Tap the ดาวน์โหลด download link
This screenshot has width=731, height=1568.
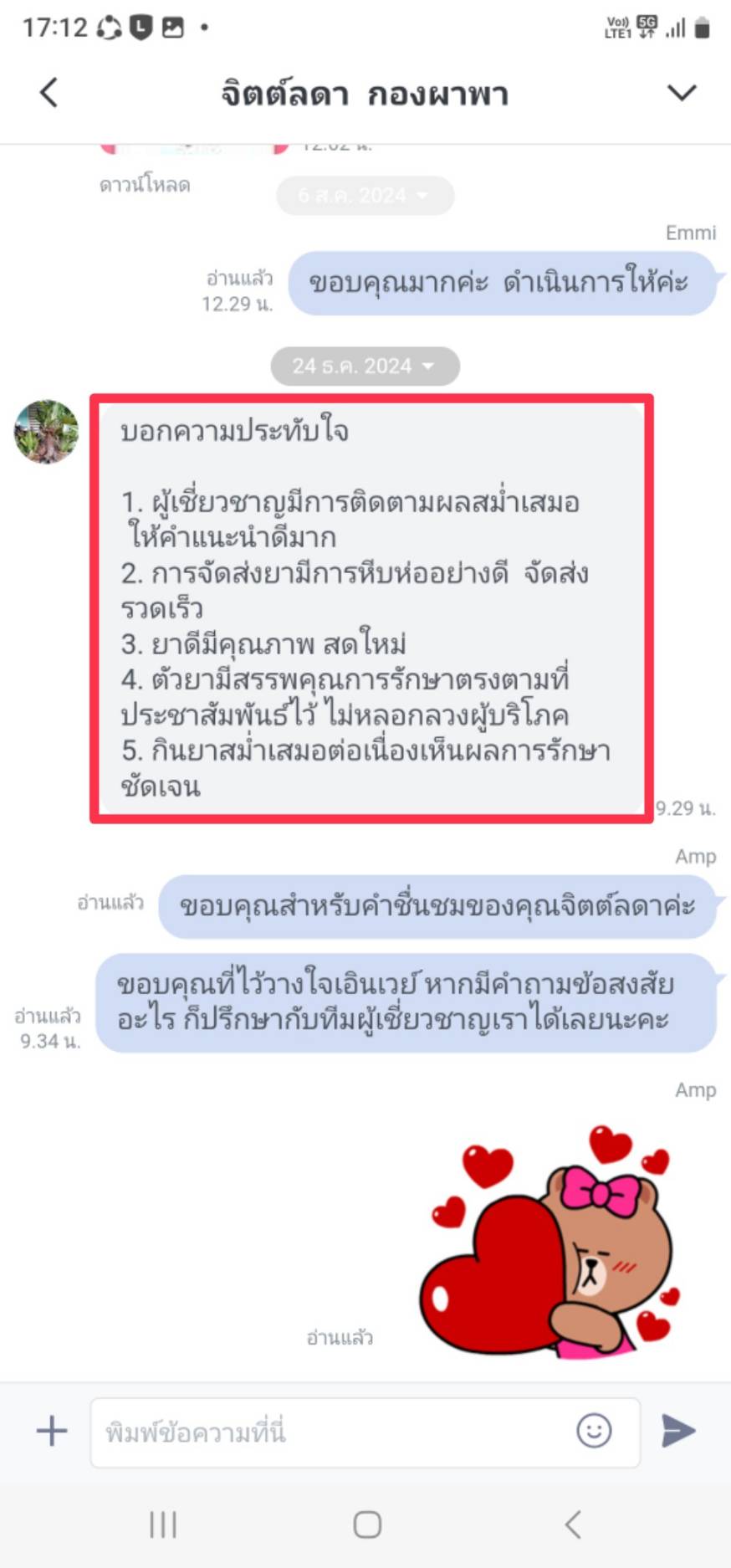pos(145,185)
